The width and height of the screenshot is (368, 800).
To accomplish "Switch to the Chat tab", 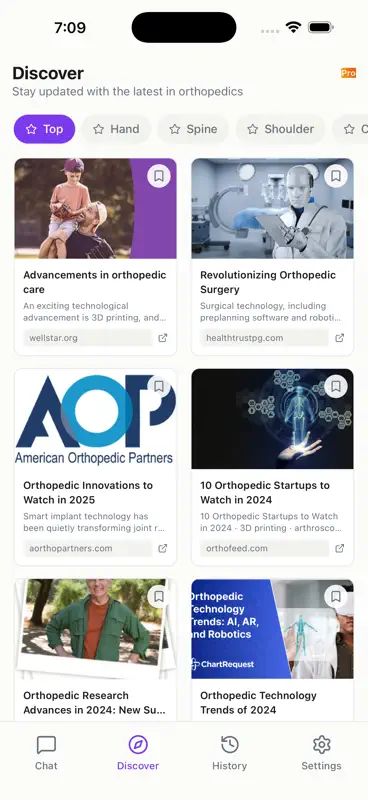I will pyautogui.click(x=46, y=753).
